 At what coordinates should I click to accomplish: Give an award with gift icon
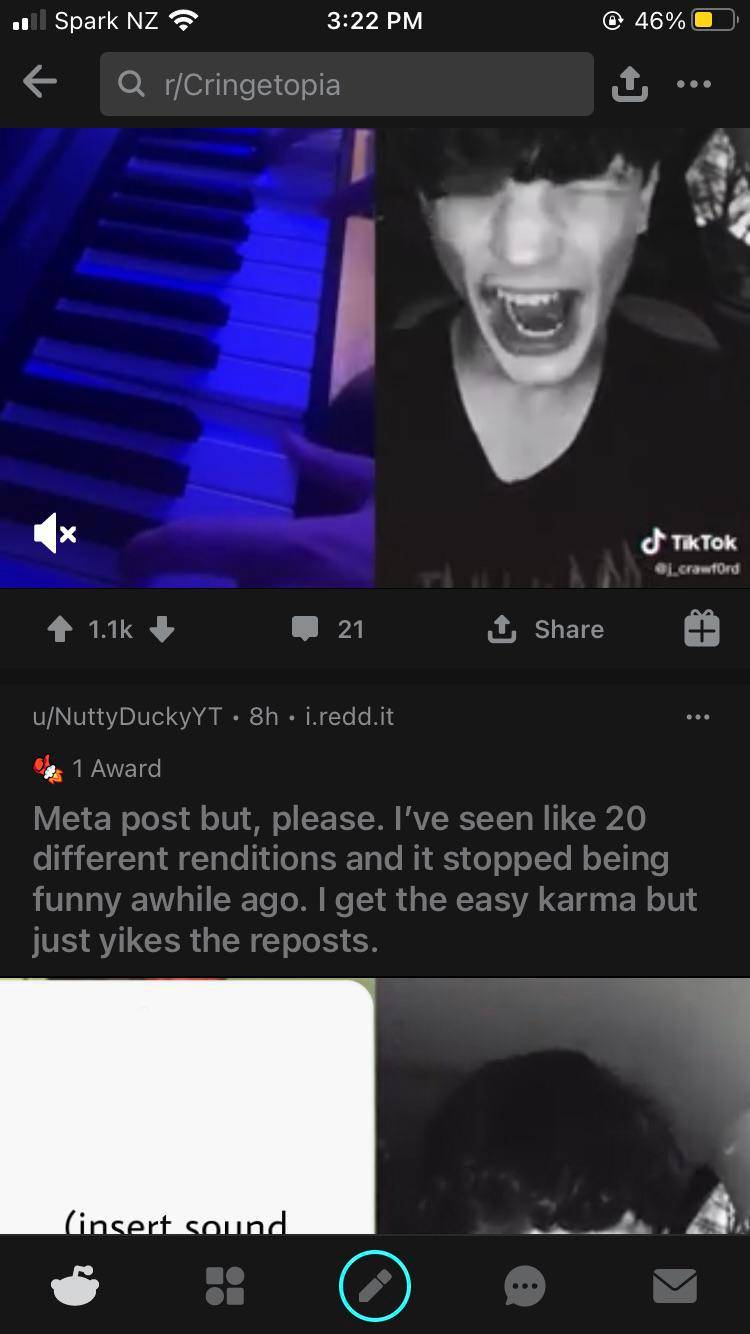(701, 629)
